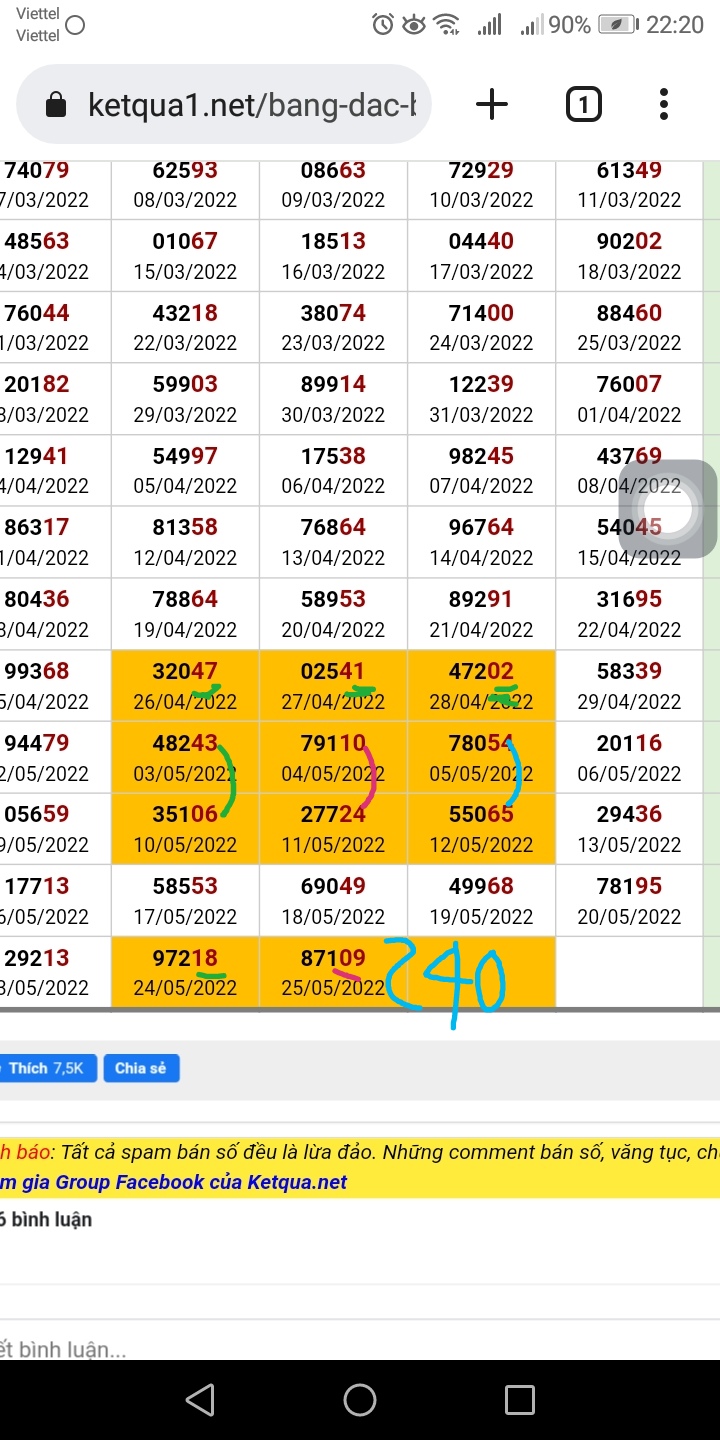The height and width of the screenshot is (1440, 720).
Task: Tap the Chia sẻ share button
Action: pyautogui.click(x=140, y=1068)
